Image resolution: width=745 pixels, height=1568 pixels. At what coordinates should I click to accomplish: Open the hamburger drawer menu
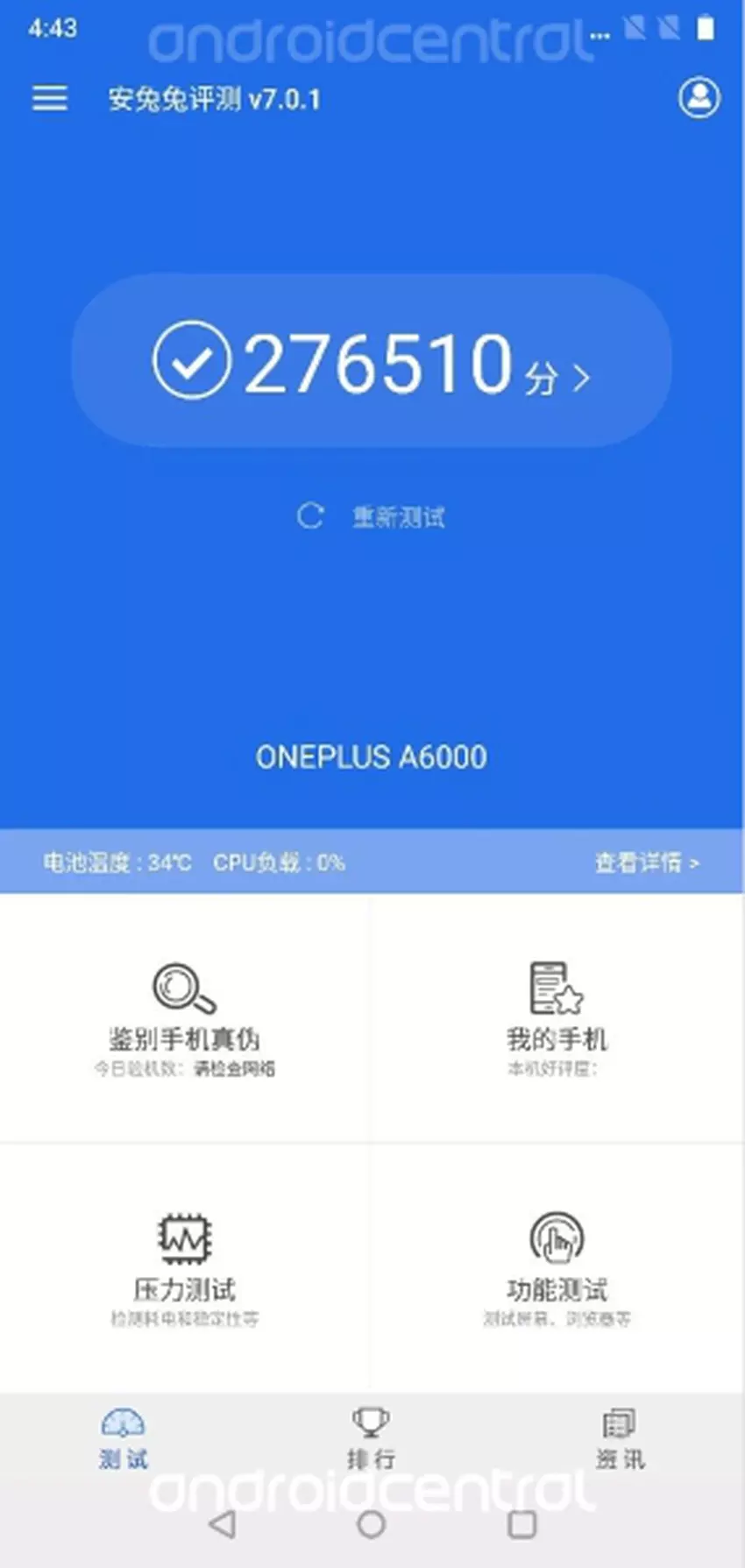coord(50,97)
